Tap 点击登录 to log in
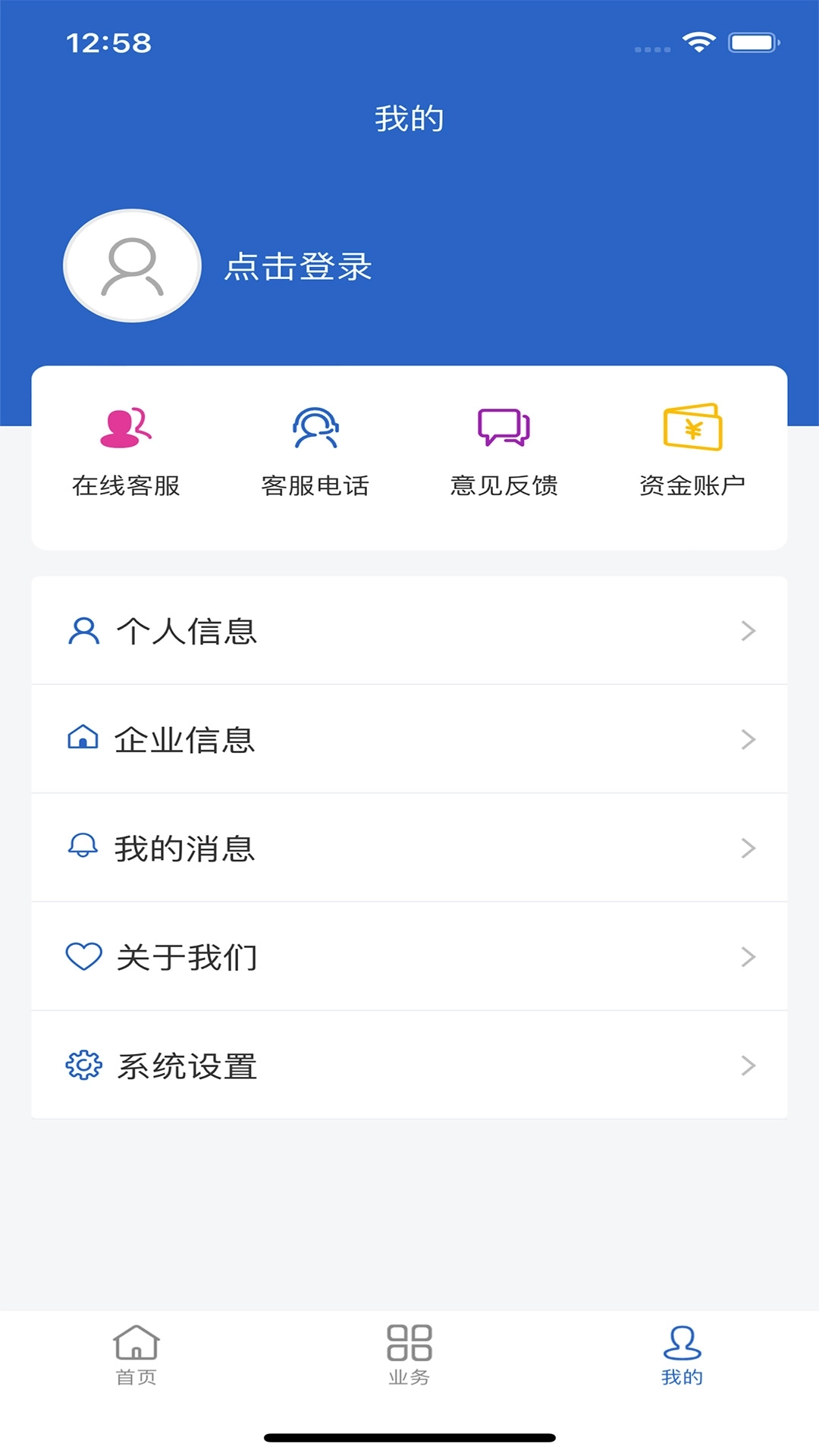 pyautogui.click(x=300, y=268)
